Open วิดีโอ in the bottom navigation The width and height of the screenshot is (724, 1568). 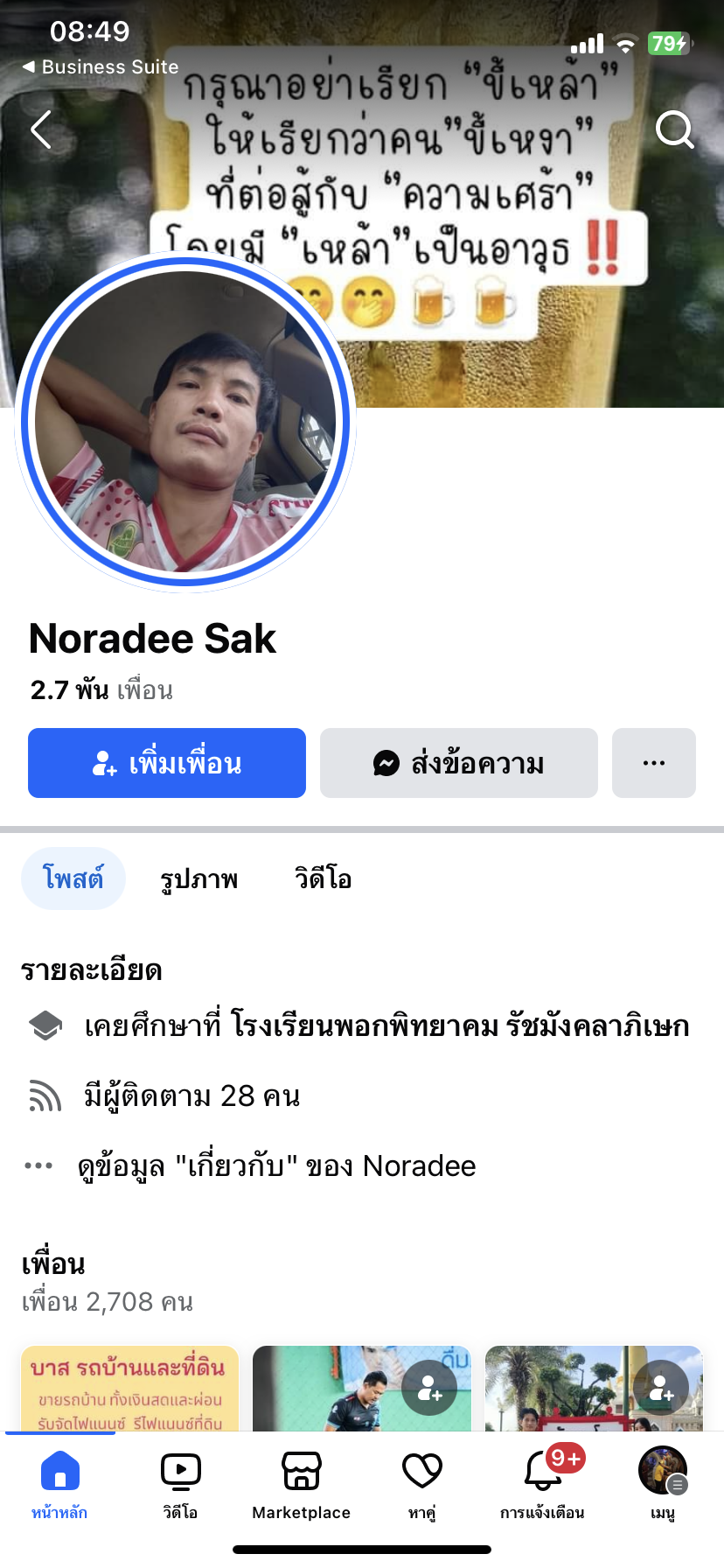pos(180,1480)
